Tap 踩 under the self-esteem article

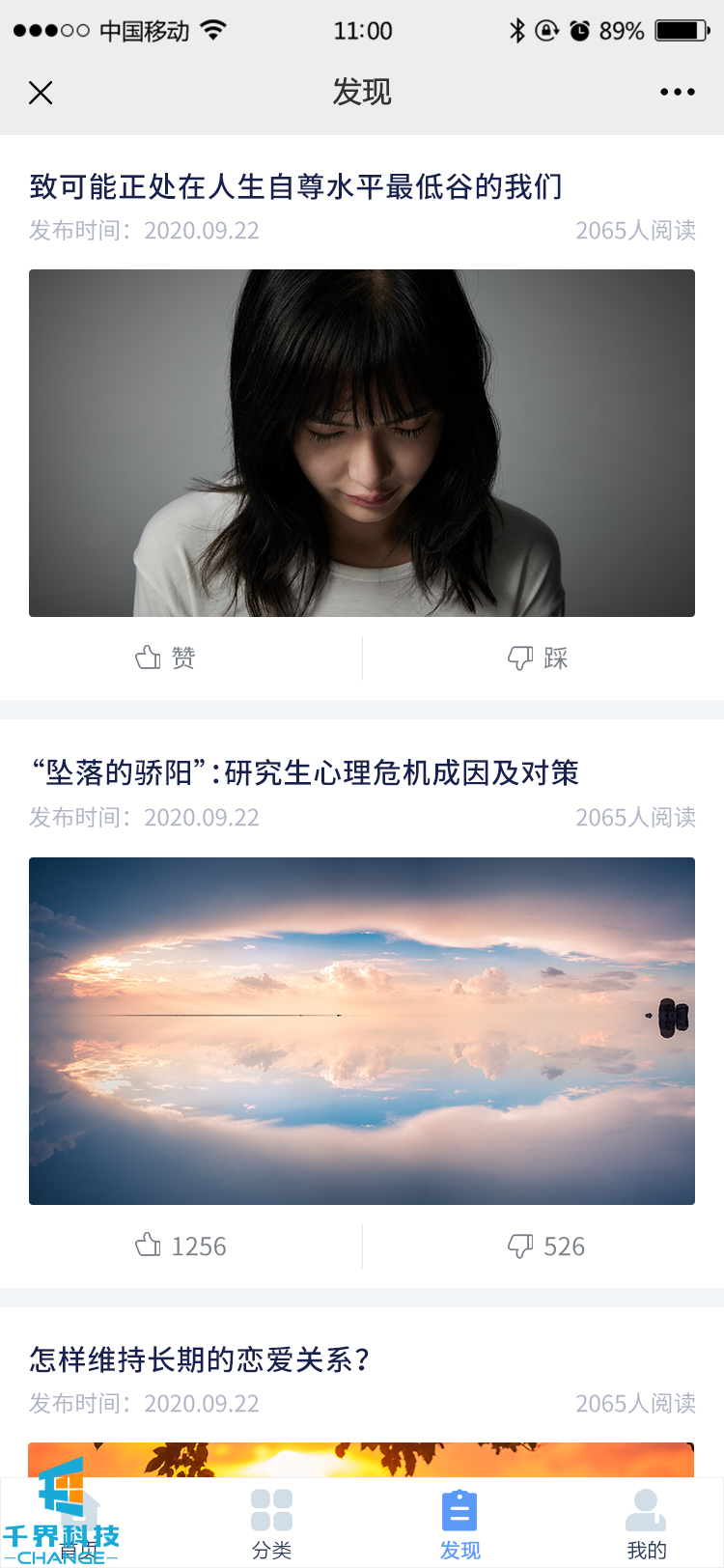(539, 658)
